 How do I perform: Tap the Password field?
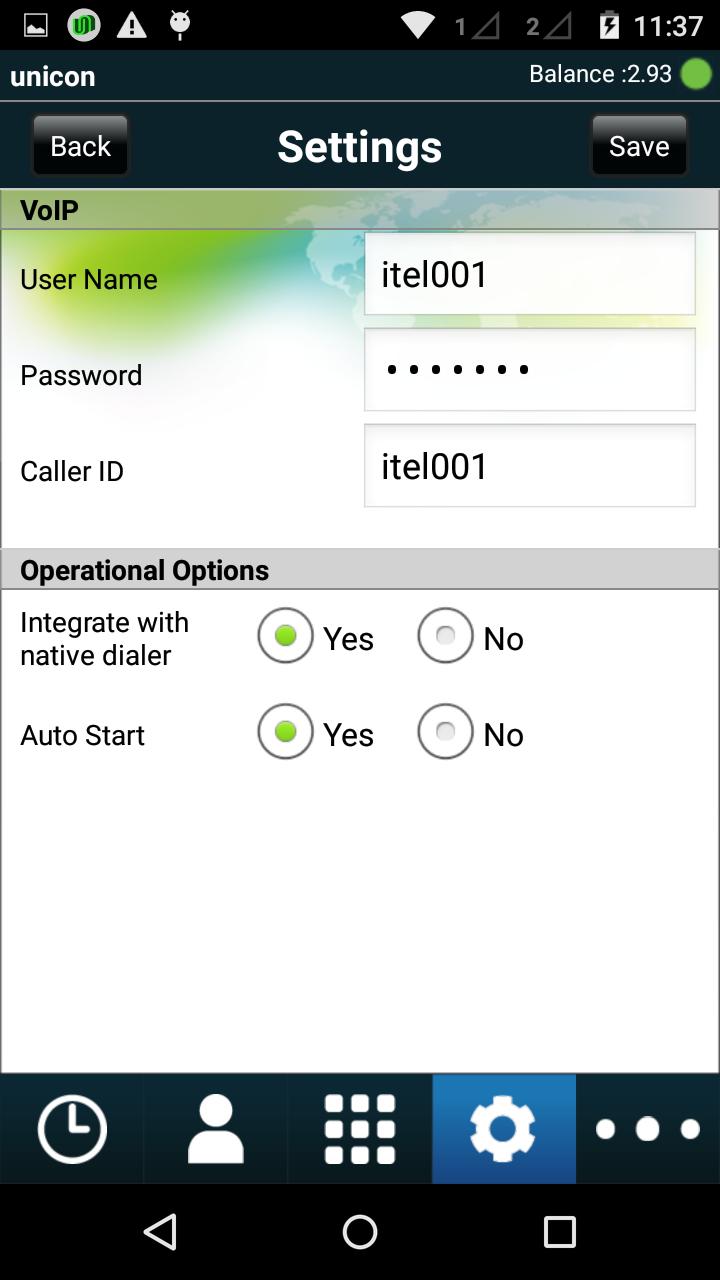529,370
